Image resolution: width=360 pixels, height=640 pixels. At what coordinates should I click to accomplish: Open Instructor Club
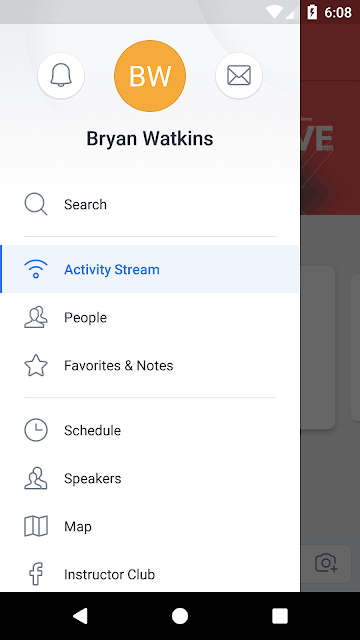150,574
